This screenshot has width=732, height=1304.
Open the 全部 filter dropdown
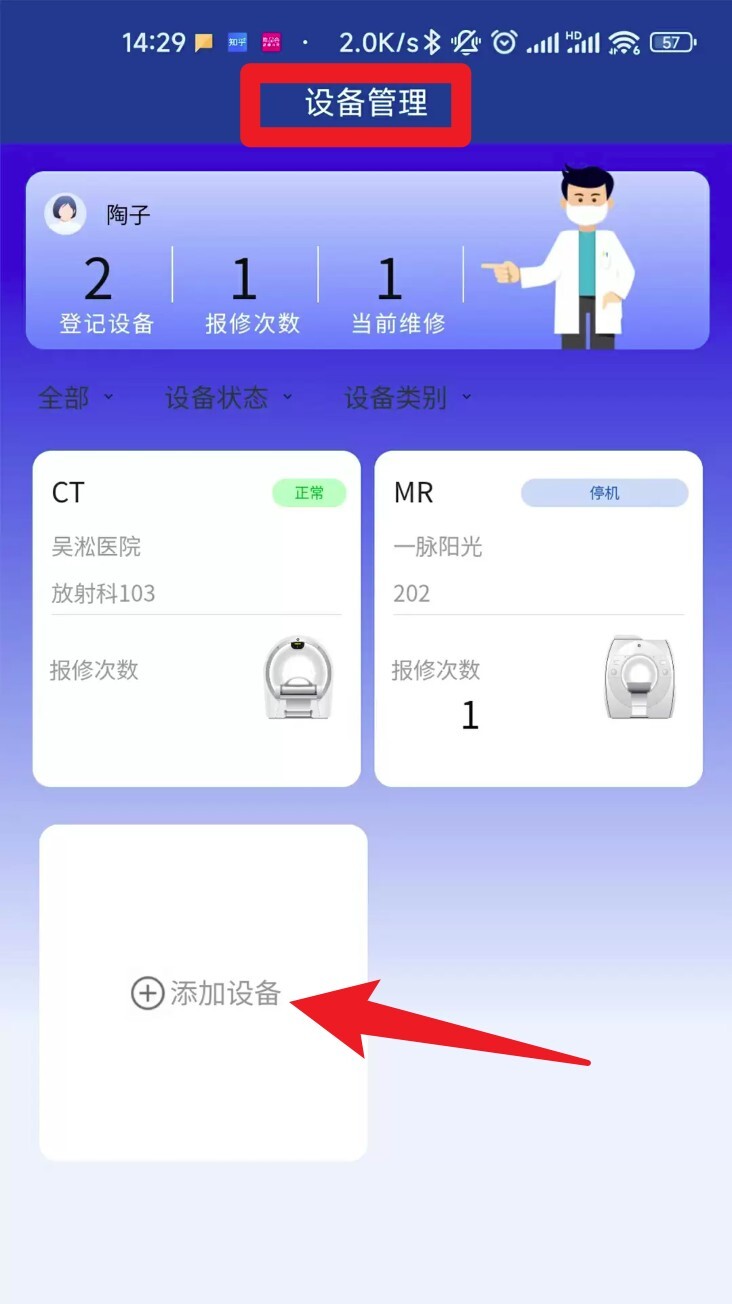coord(75,398)
